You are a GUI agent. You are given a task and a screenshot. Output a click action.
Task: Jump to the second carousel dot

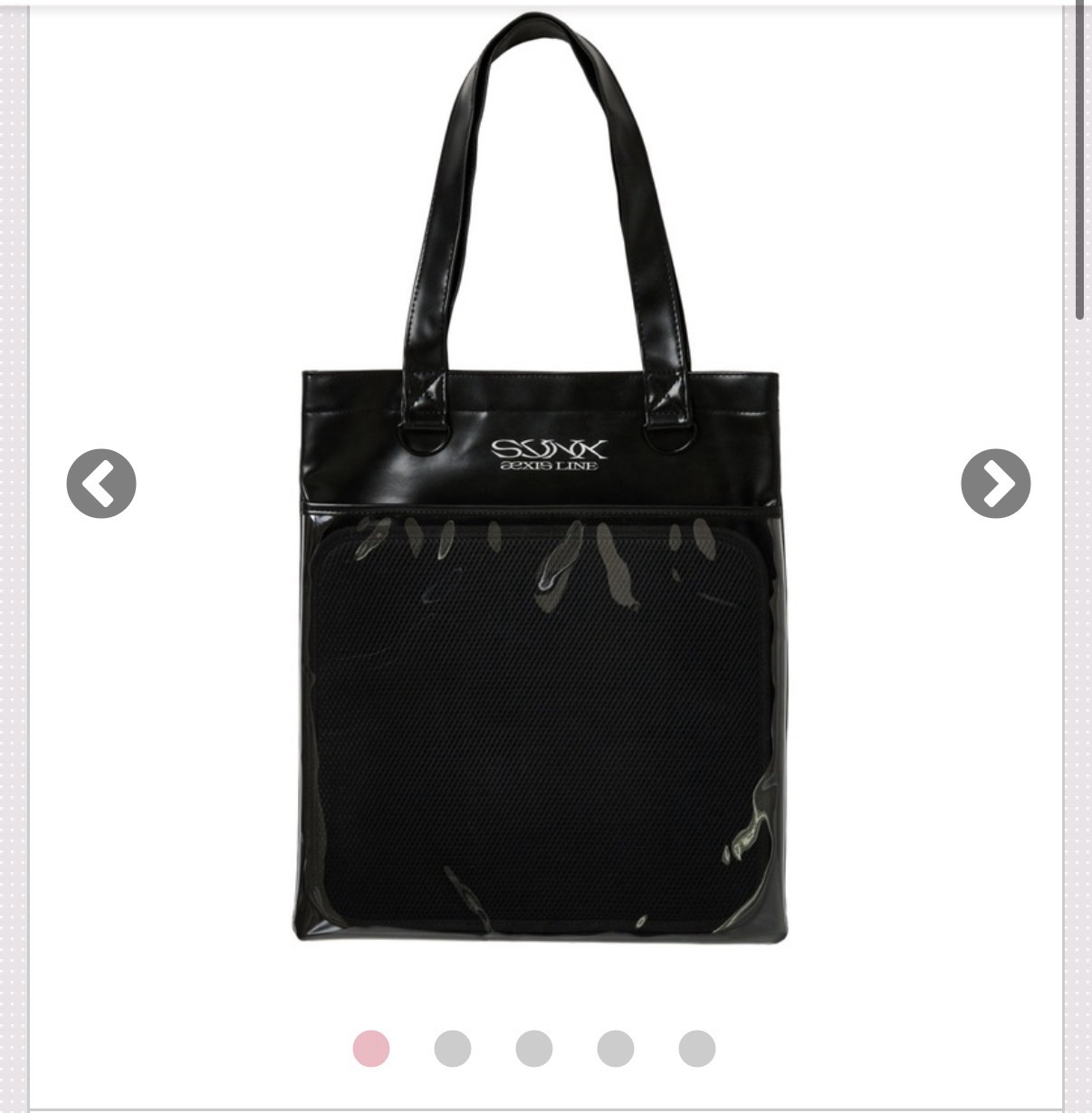click(453, 1049)
